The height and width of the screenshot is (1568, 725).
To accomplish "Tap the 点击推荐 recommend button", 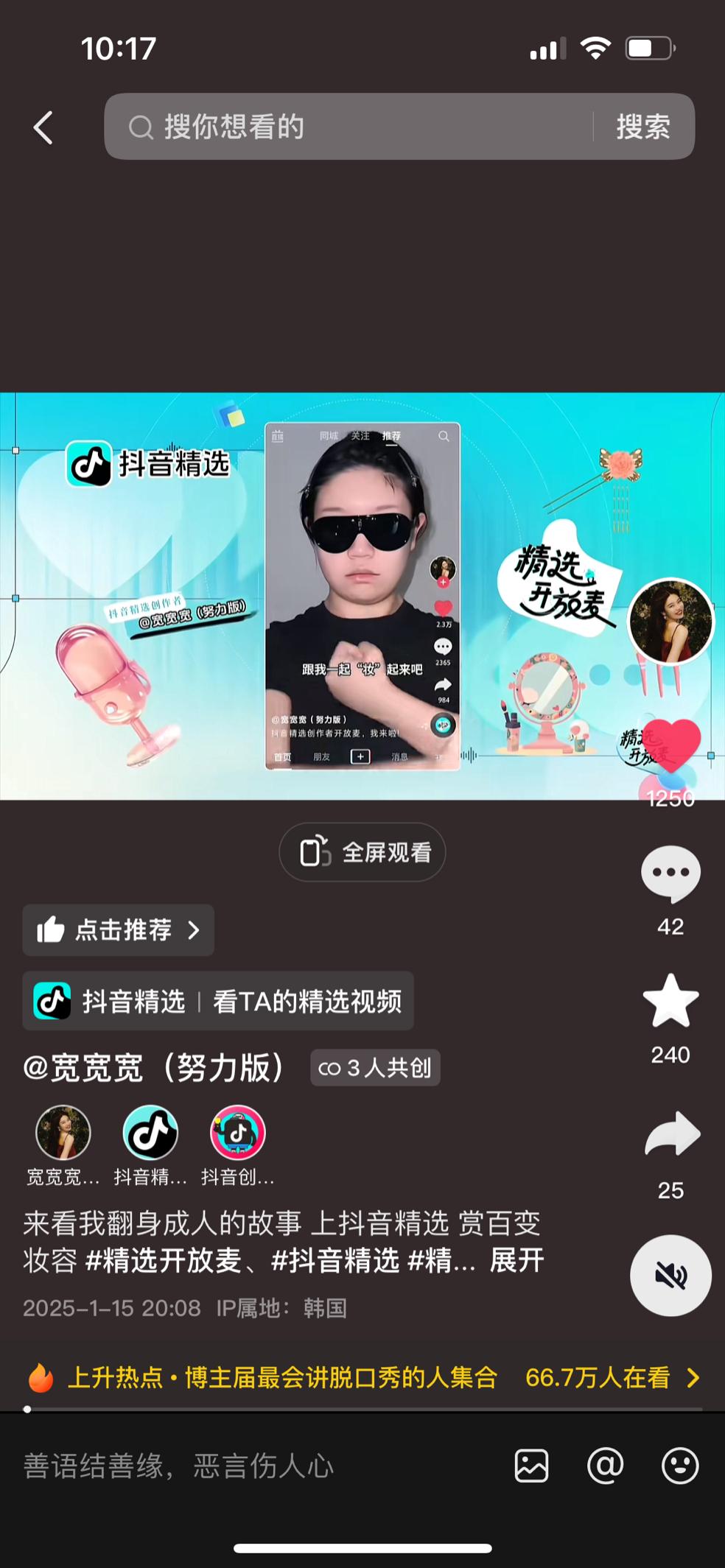I will tap(119, 930).
